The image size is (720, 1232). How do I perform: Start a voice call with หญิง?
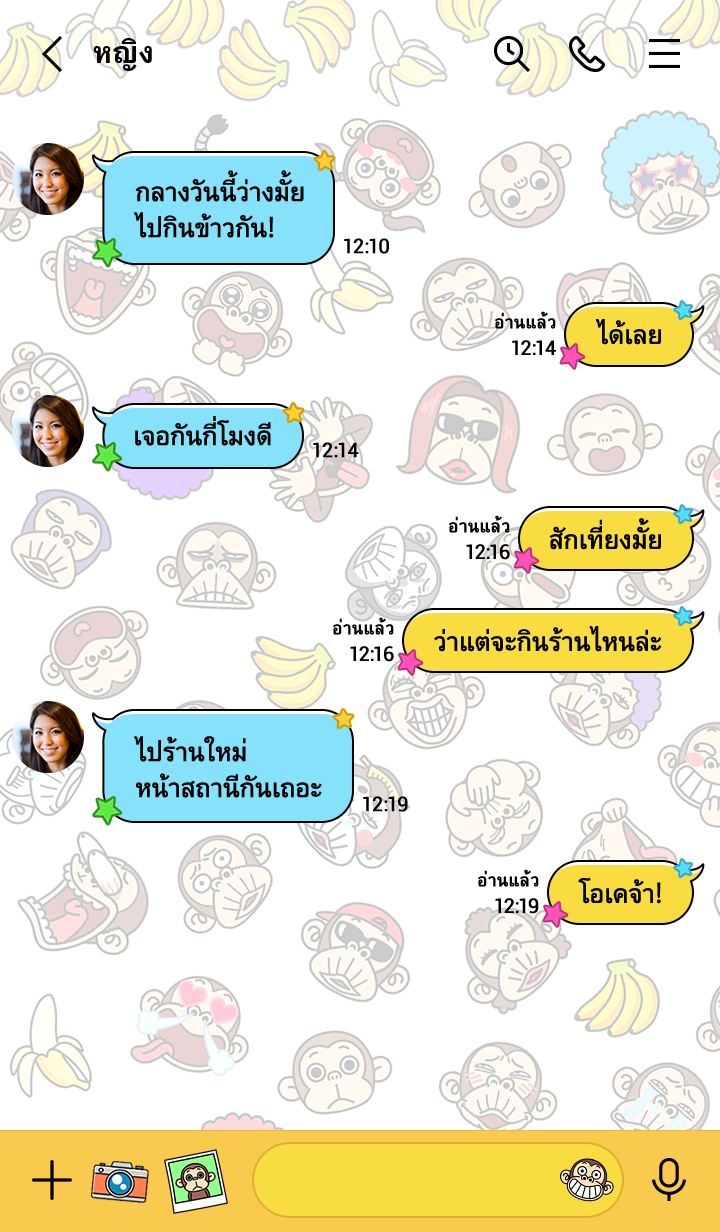pos(587,54)
